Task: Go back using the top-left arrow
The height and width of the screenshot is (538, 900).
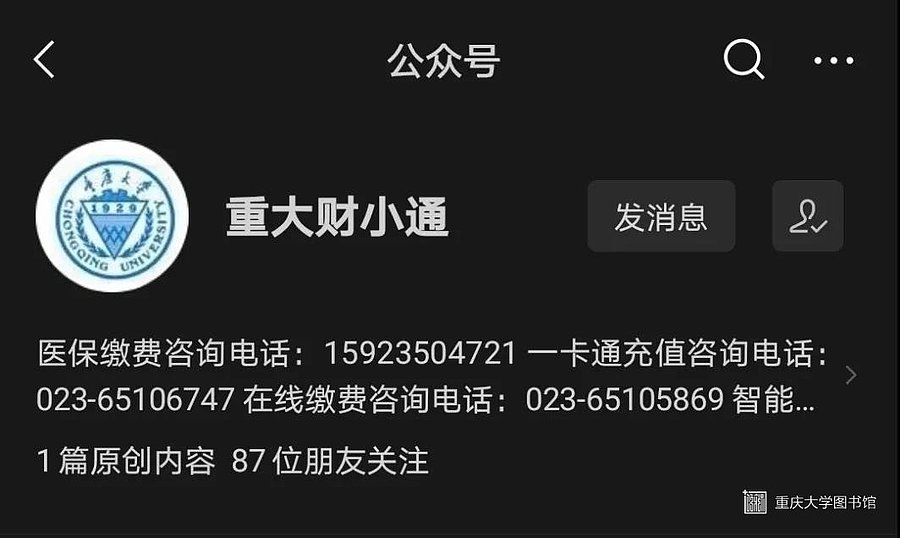Action: coord(44,61)
